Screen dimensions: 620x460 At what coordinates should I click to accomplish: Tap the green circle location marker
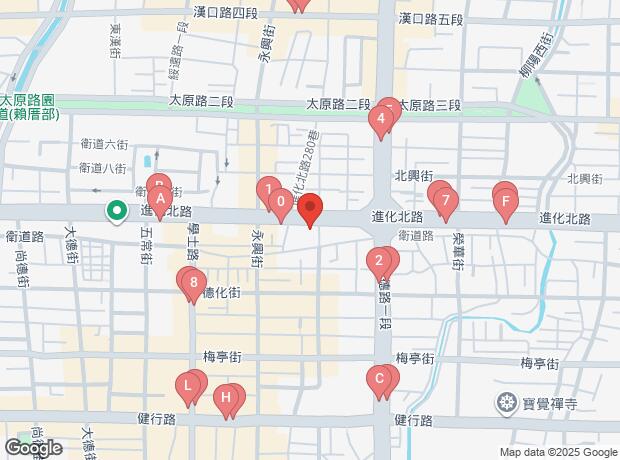[x=116, y=211]
